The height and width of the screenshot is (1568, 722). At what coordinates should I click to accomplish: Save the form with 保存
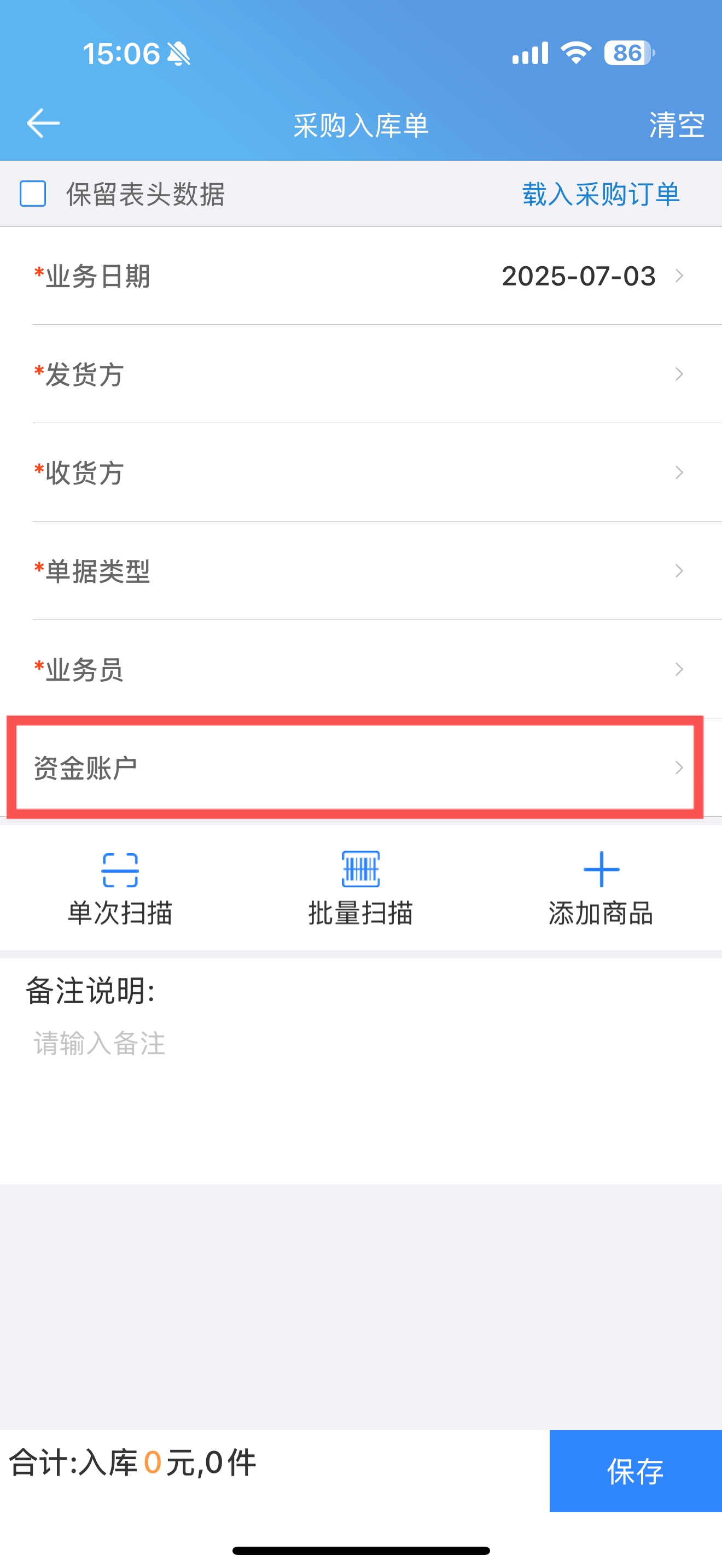636,1471
